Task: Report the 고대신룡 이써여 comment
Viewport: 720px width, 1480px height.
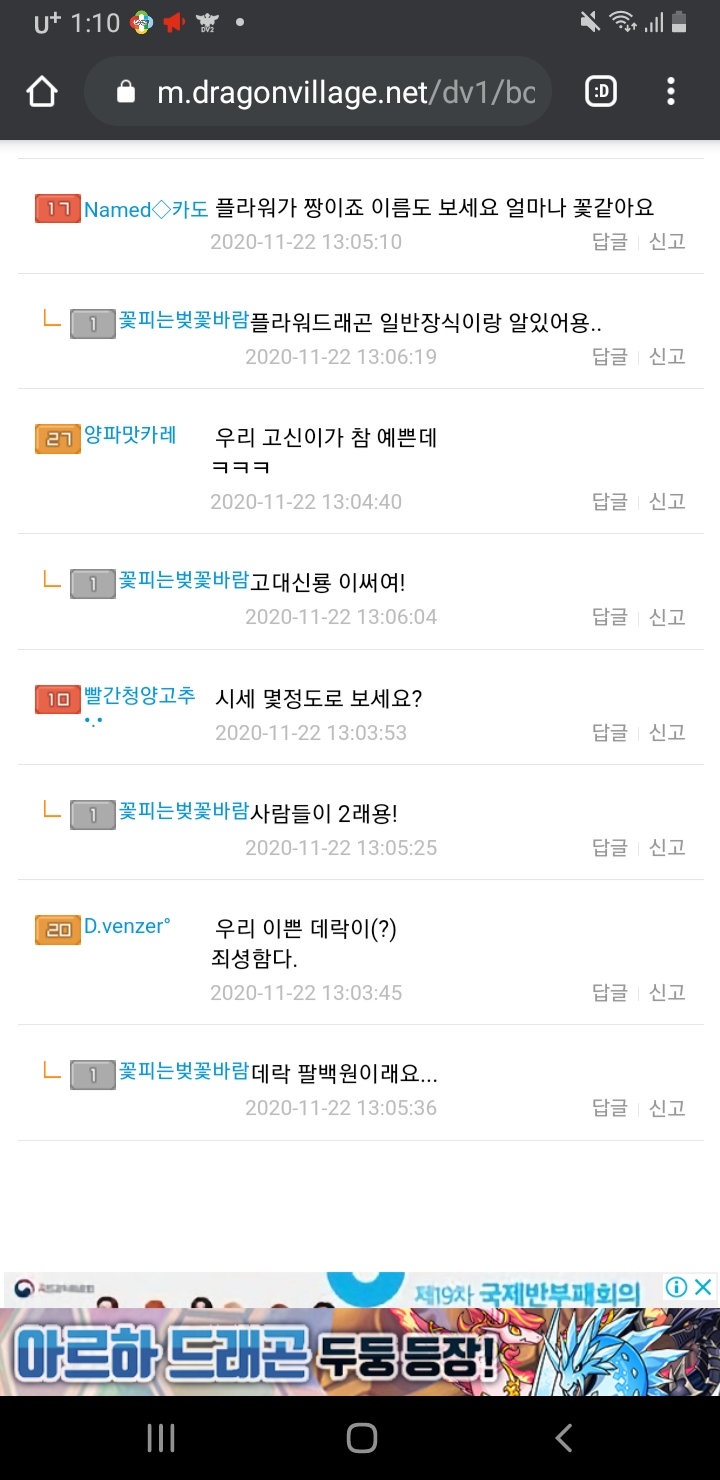Action: 667,617
